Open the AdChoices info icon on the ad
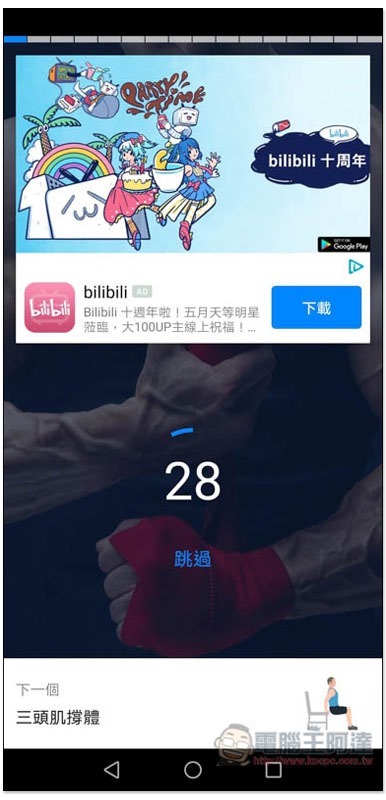386x800 pixels. click(356, 267)
